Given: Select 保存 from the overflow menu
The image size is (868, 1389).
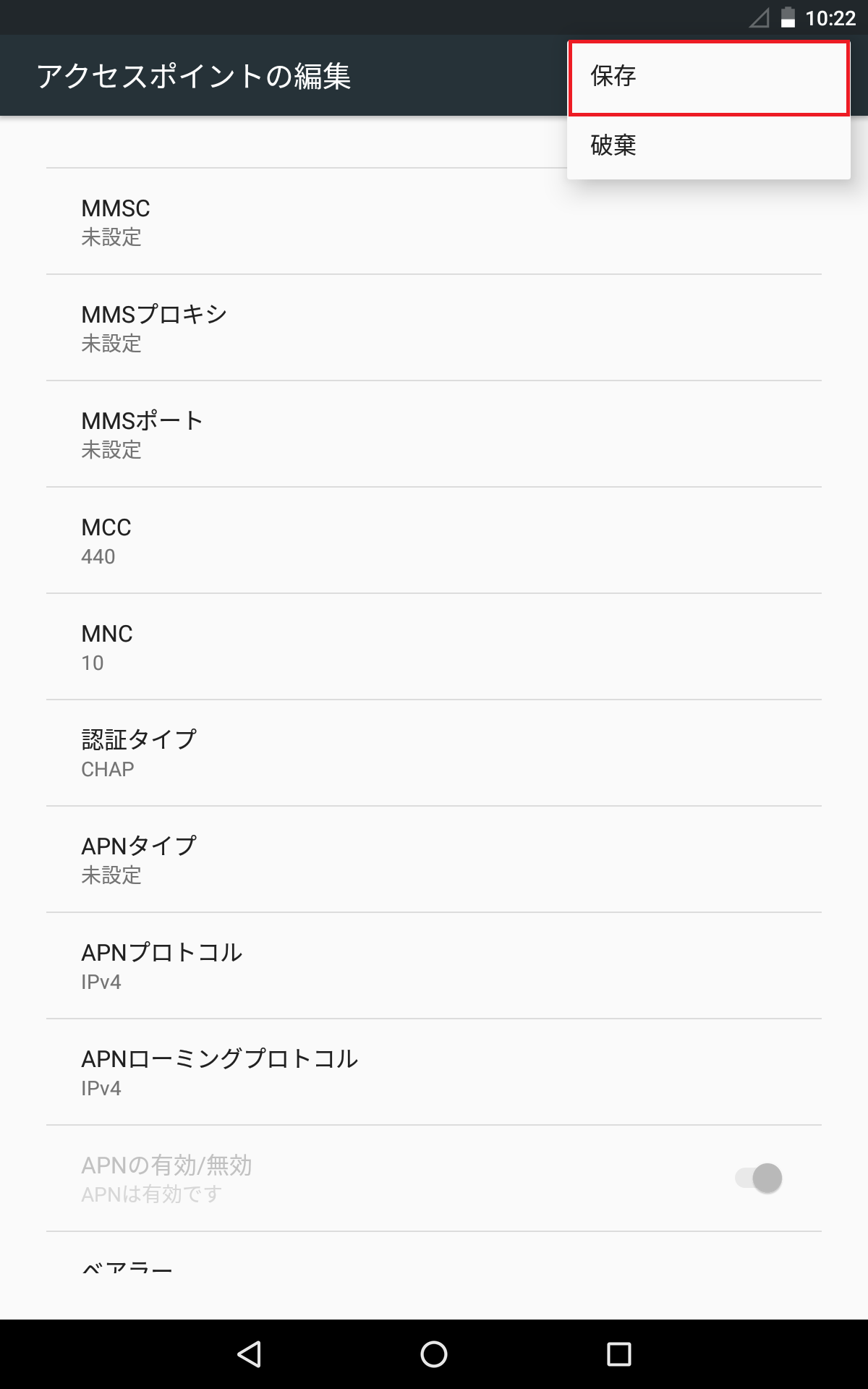Looking at the screenshot, I should coord(709,76).
